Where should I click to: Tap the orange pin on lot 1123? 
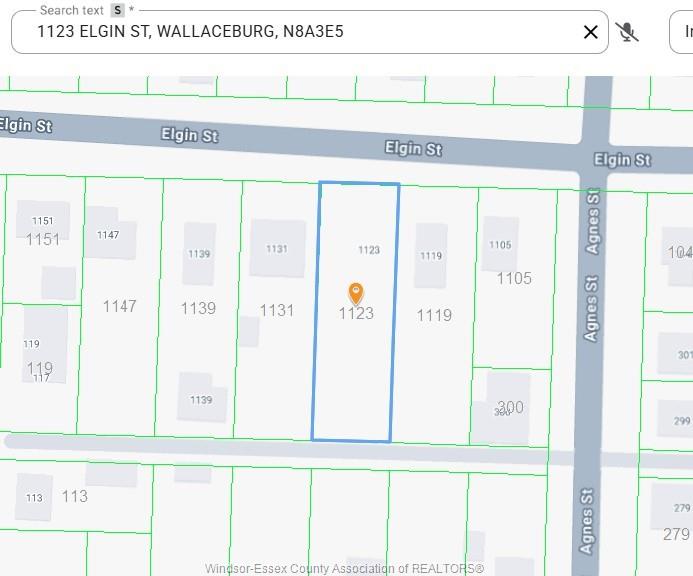pyautogui.click(x=356, y=293)
